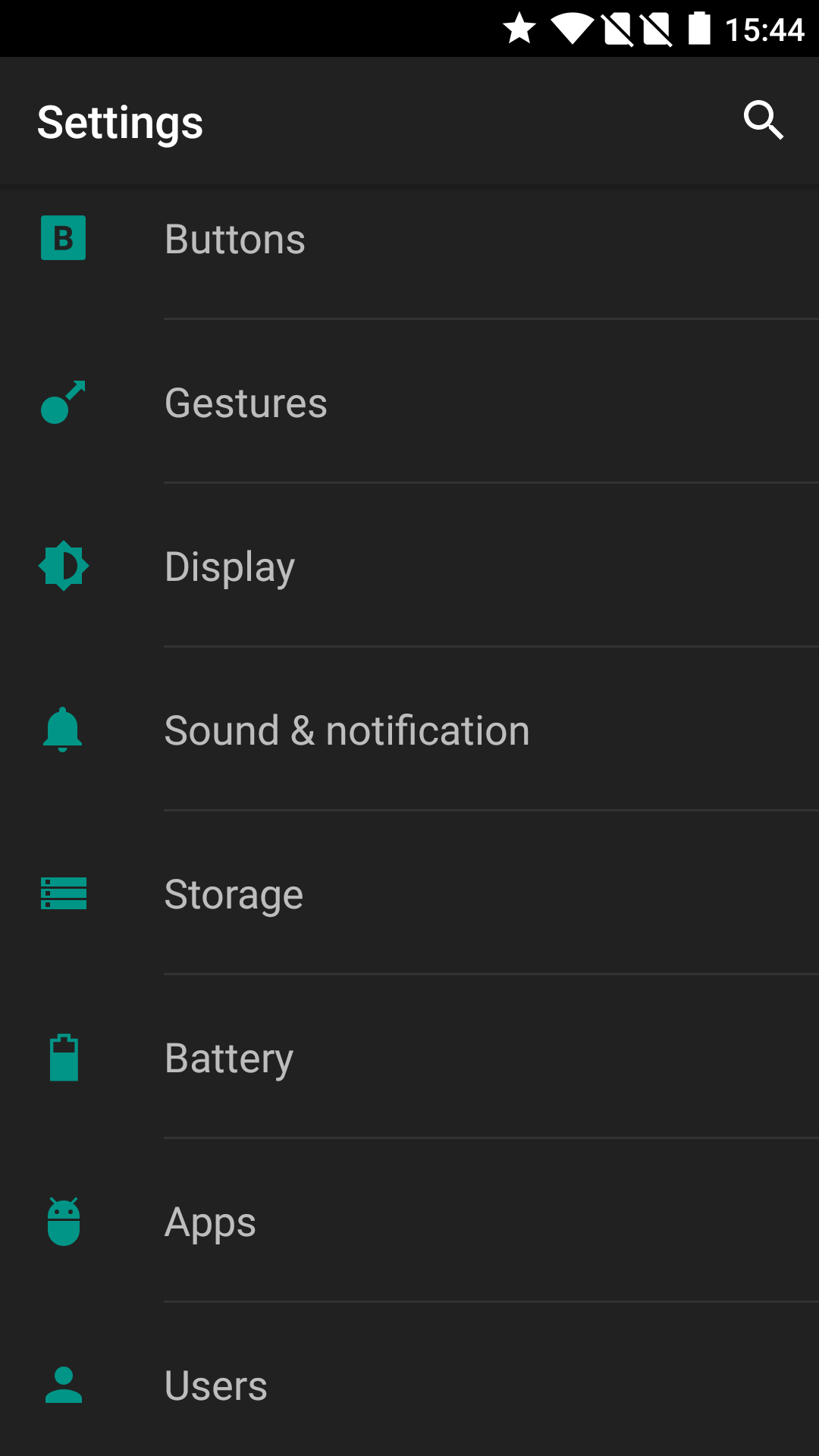Open Sound & notification settings

coord(409,730)
